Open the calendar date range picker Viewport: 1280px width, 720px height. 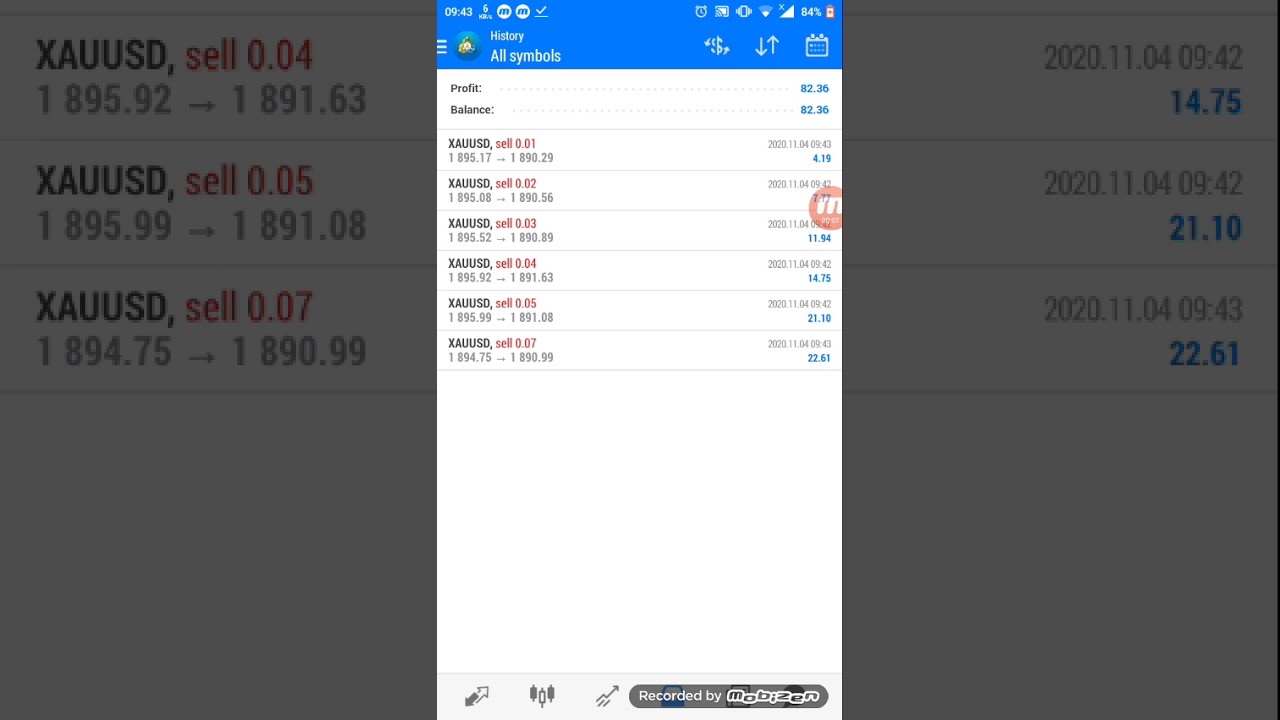817,46
